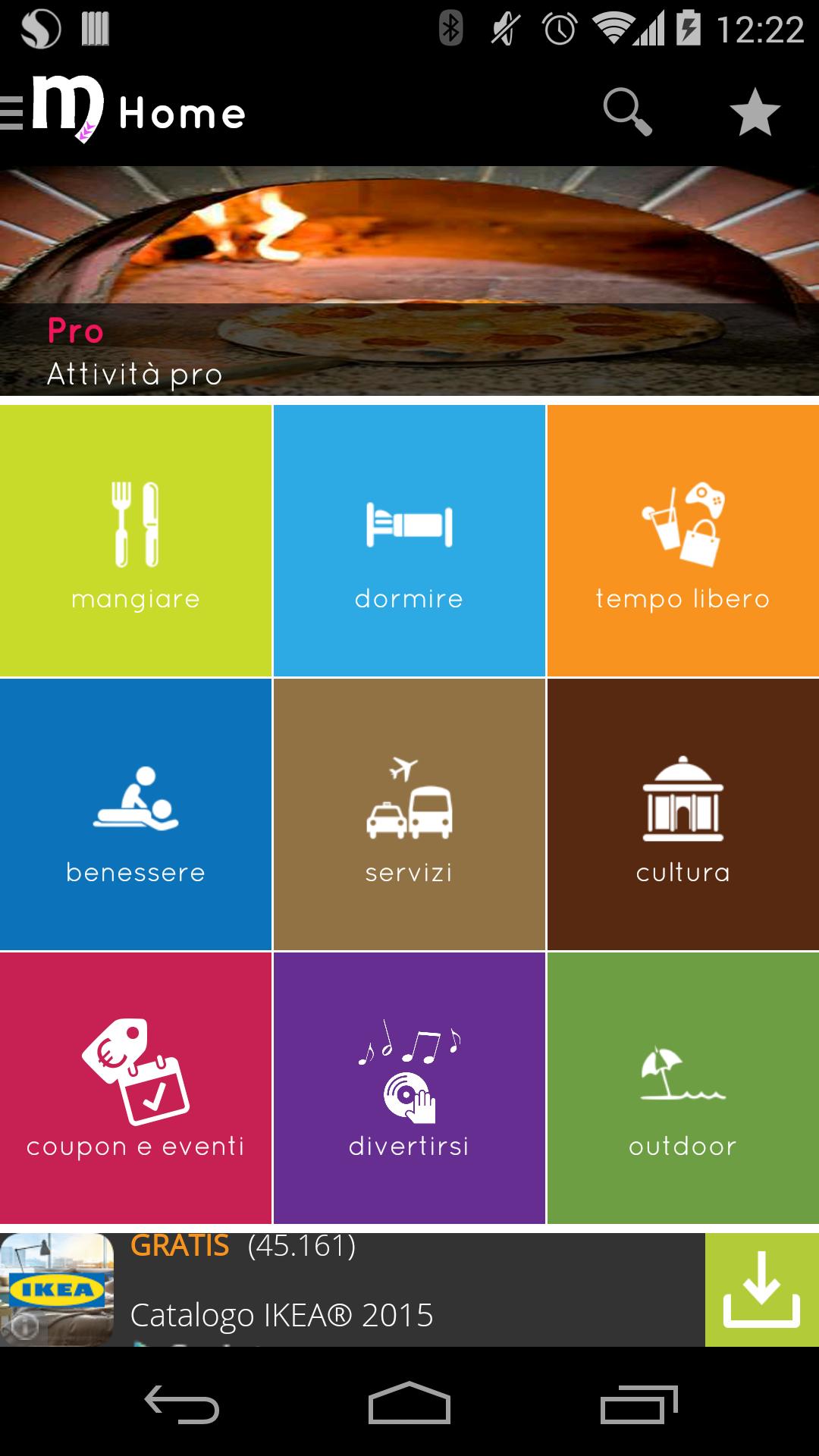
Task: Go back with the system back button
Action: (182, 1403)
